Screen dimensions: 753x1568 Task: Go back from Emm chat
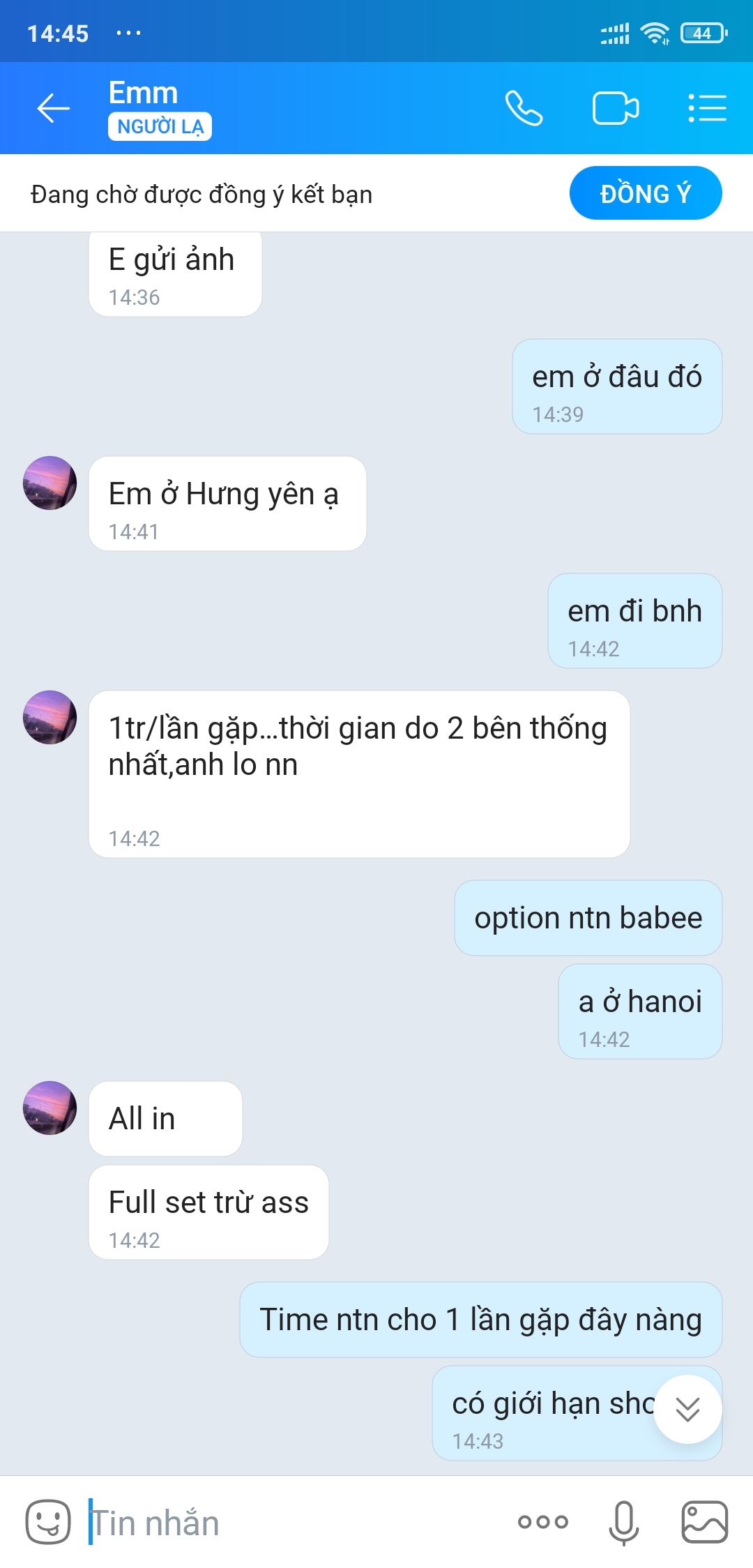tap(53, 108)
